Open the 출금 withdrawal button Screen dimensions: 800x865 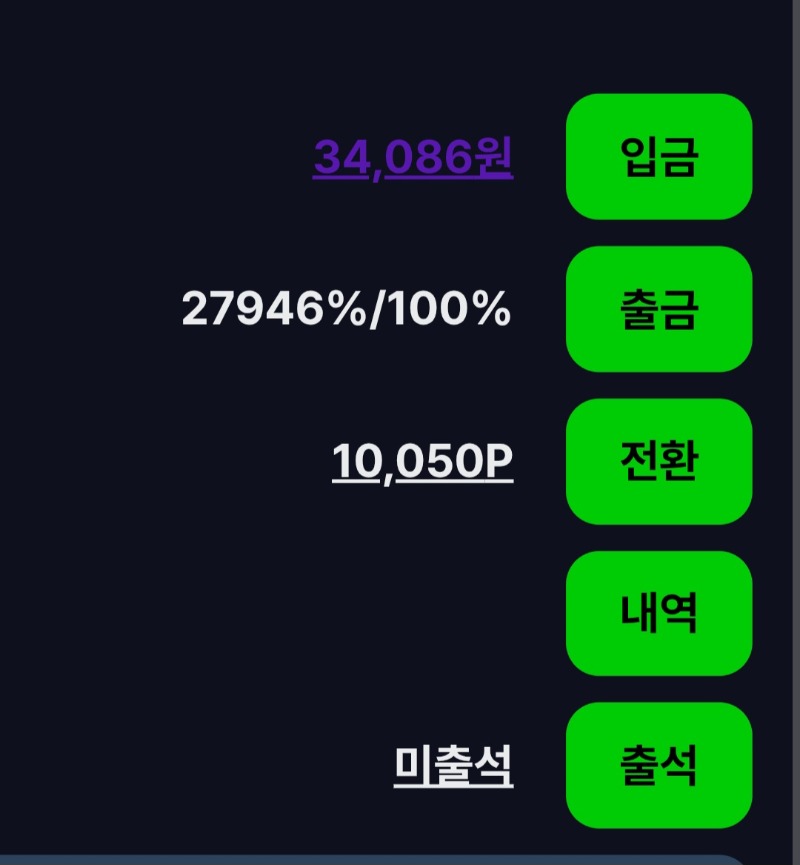(x=658, y=309)
